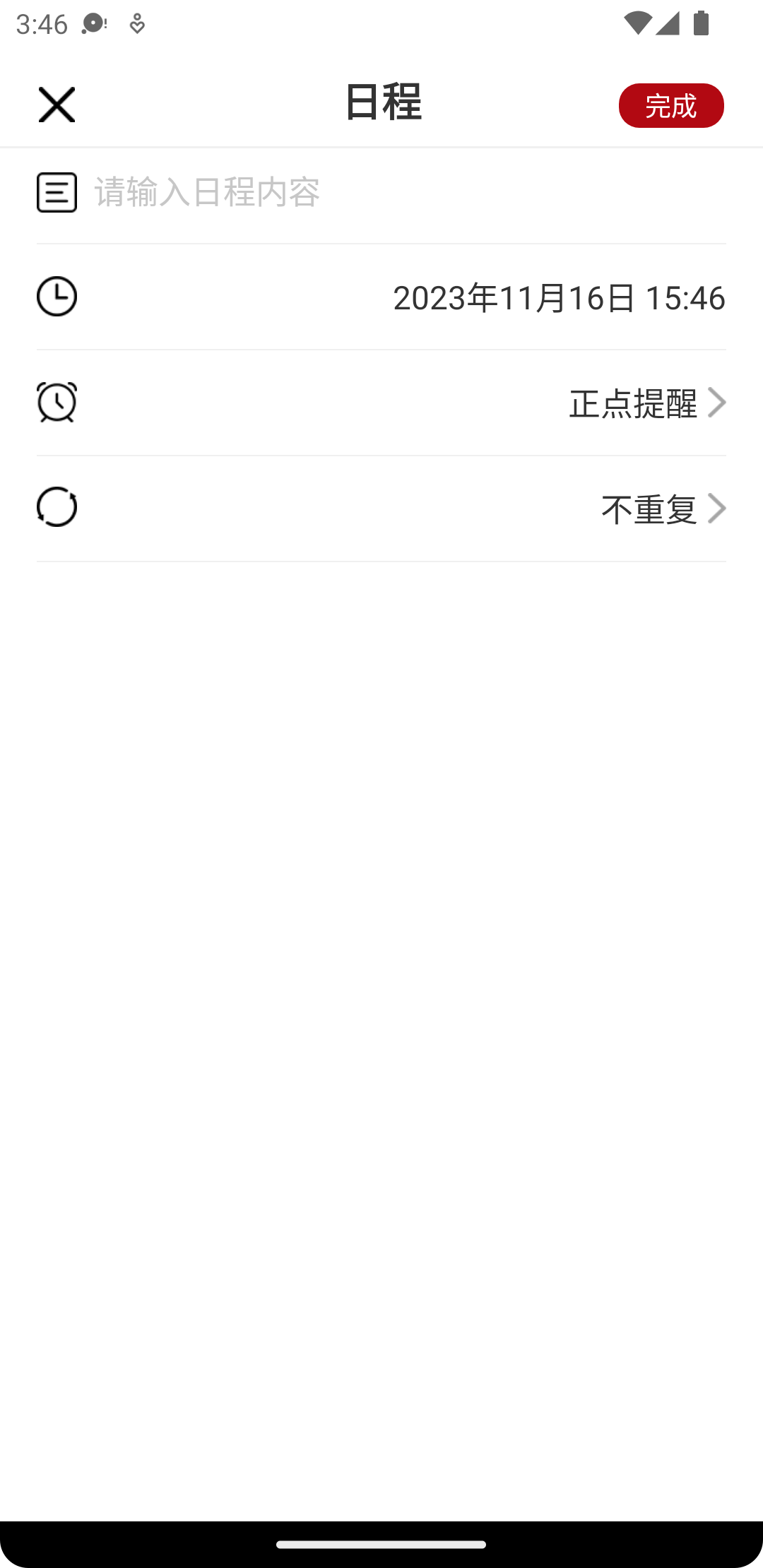Expand the 不重复 repeat options

tap(649, 507)
